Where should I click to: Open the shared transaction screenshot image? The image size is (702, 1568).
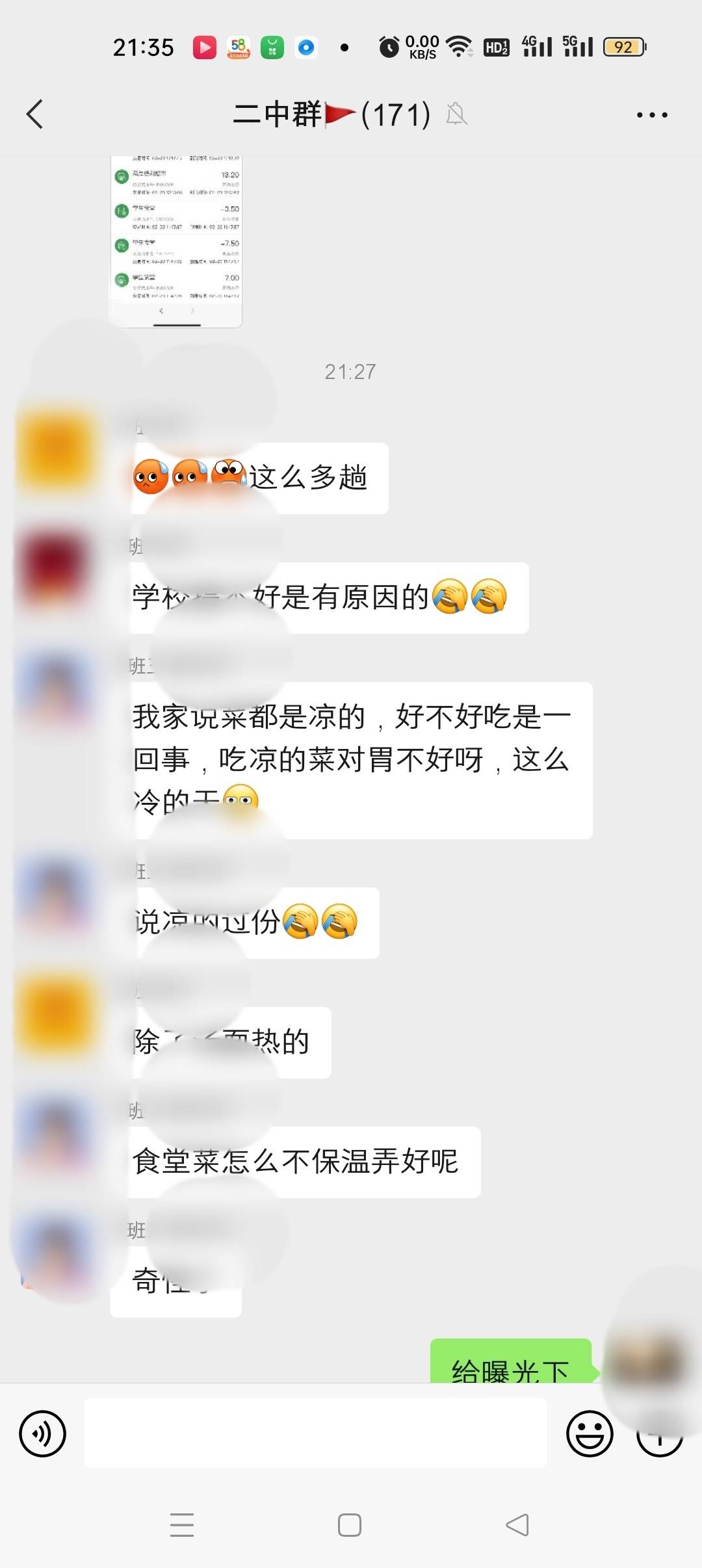(x=175, y=241)
